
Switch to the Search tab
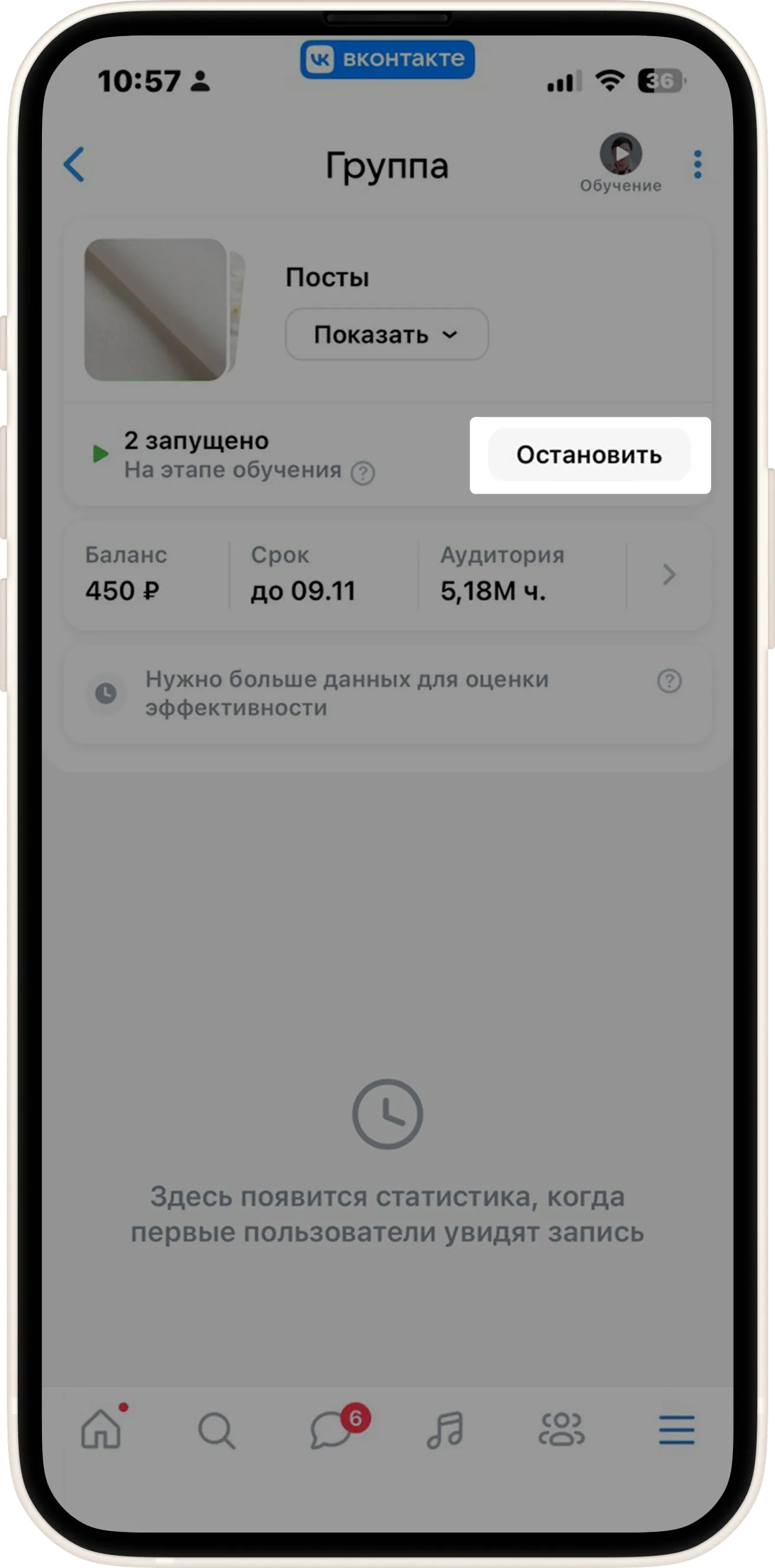coord(216,1430)
